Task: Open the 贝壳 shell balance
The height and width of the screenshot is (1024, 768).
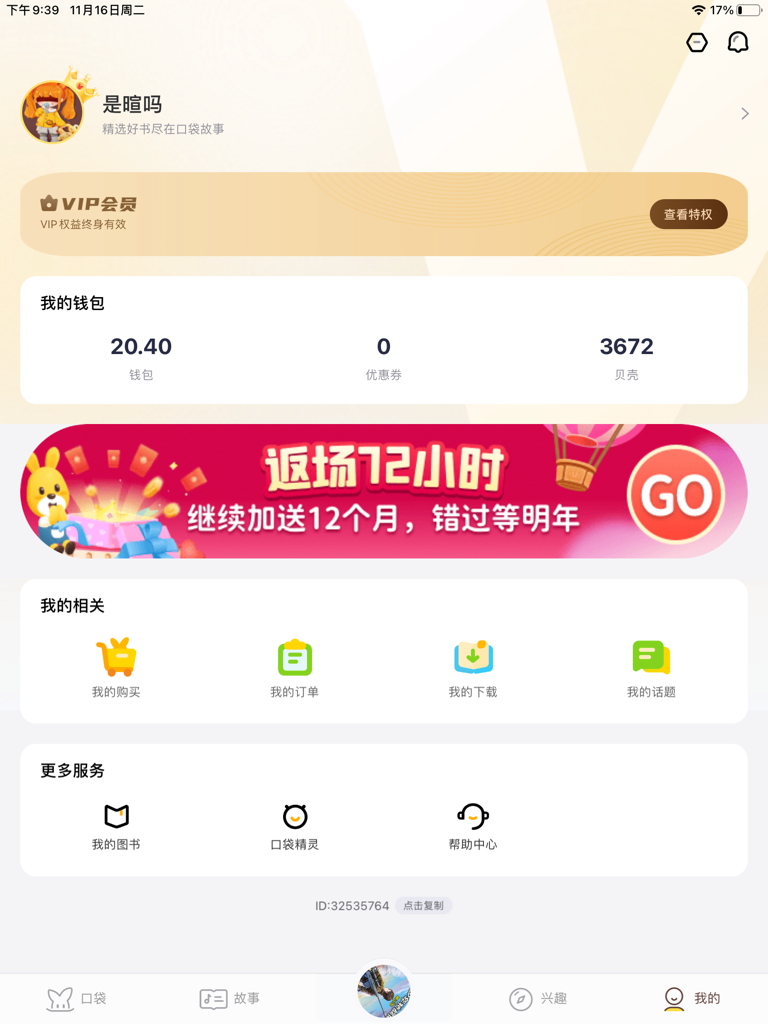Action: tap(626, 357)
